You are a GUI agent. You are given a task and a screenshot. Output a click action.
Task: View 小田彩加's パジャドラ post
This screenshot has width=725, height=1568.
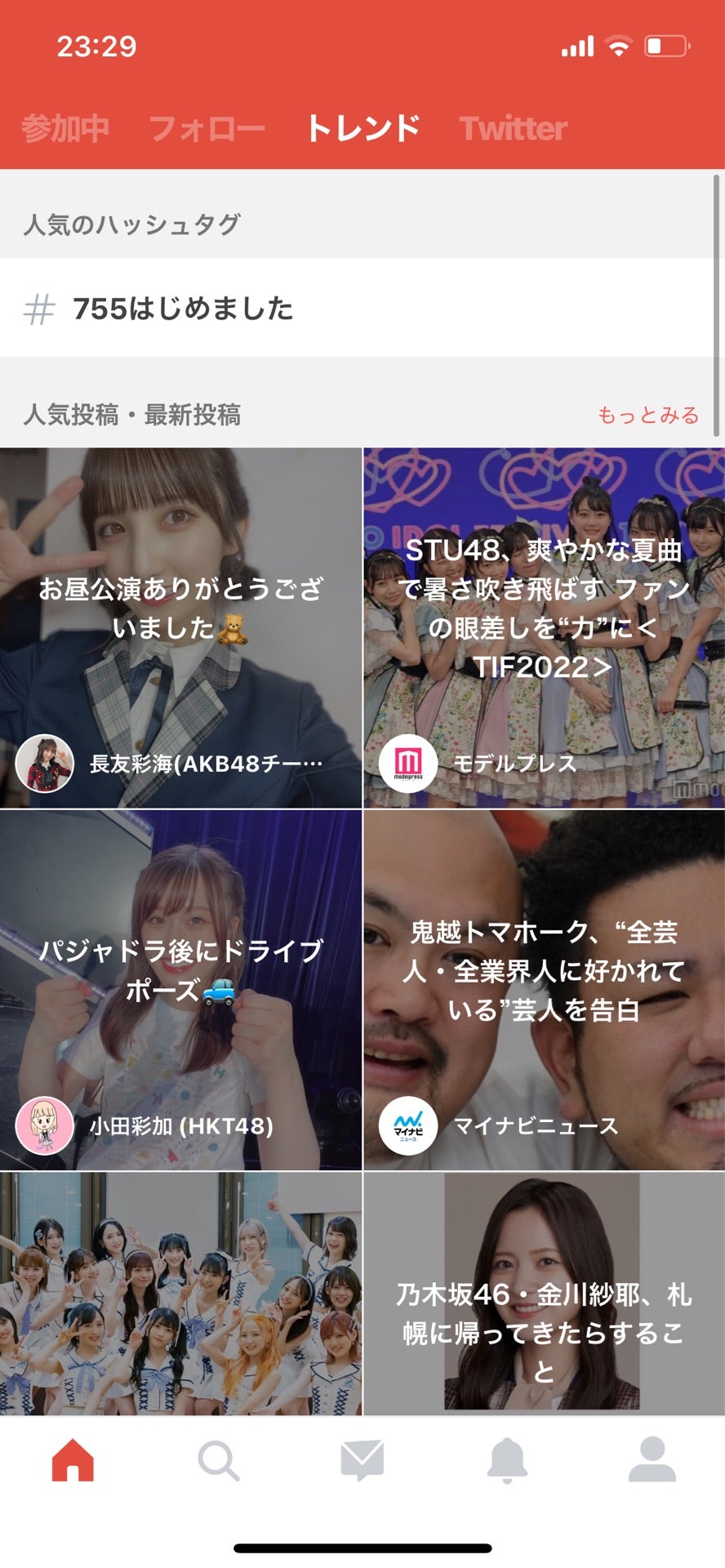[x=180, y=990]
